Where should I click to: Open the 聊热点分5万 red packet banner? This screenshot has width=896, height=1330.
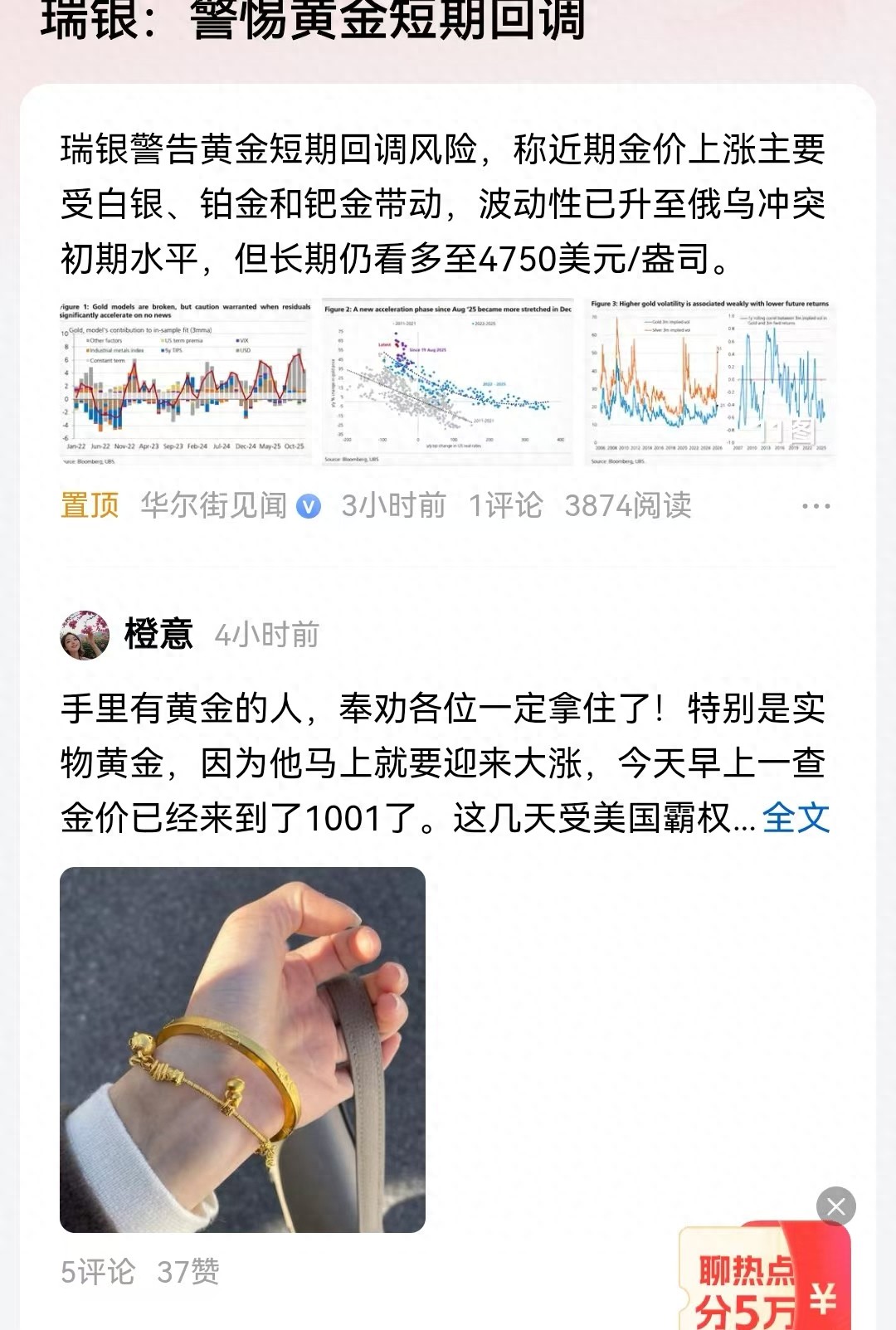pyautogui.click(x=765, y=1279)
